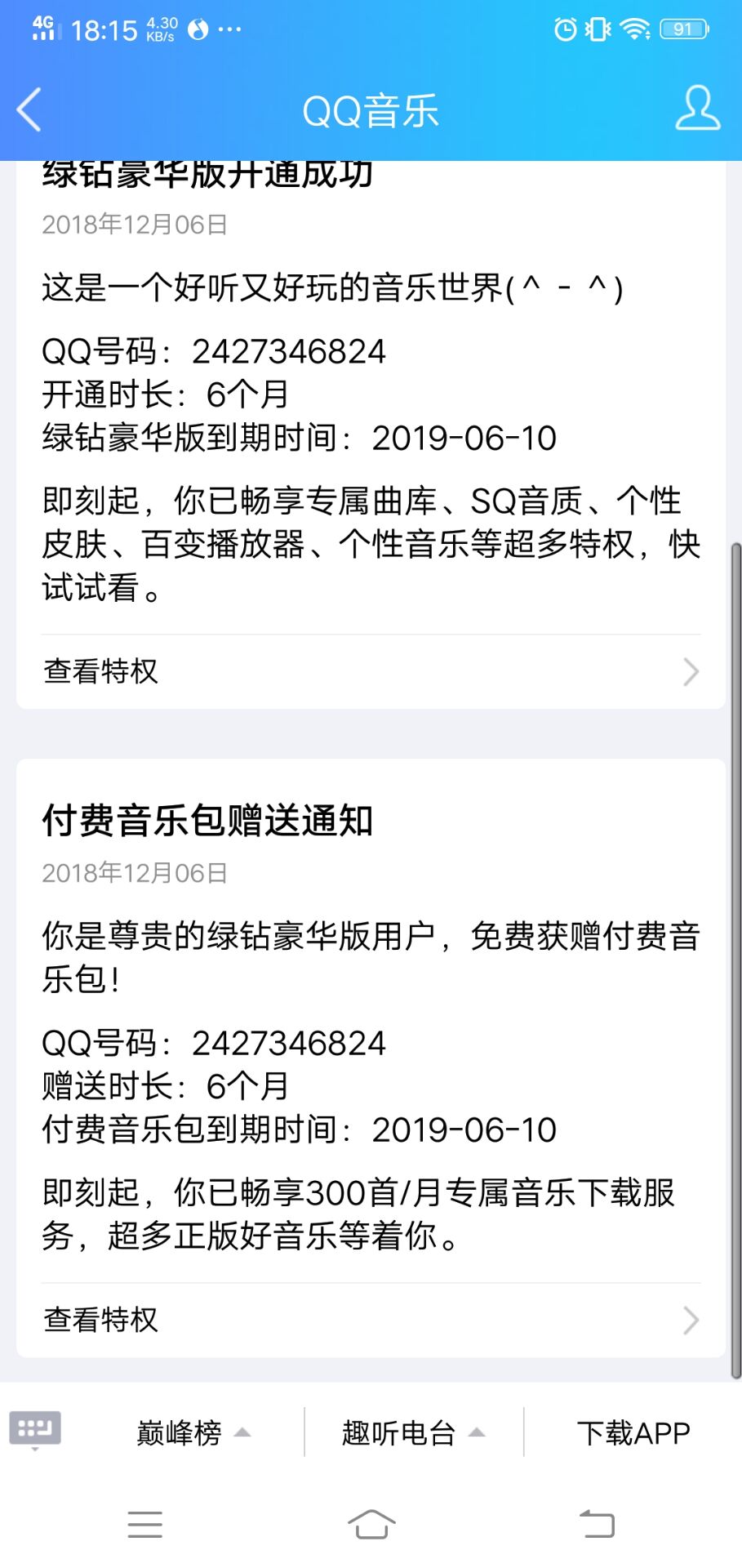Switch to keyboard input with the keyboard icon
Viewport: 742px width, 1568px height.
(x=35, y=1430)
